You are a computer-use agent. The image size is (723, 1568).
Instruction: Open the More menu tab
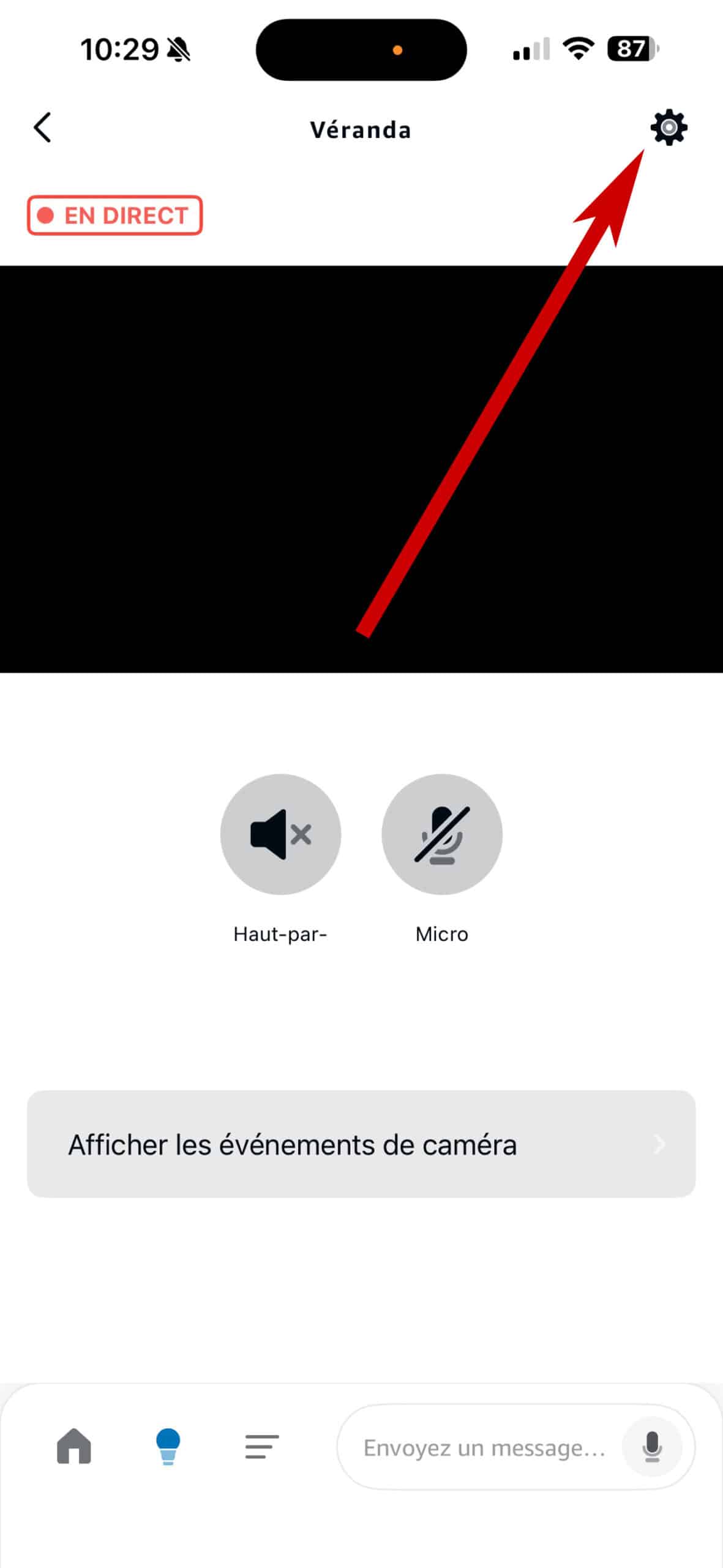pos(261,1446)
